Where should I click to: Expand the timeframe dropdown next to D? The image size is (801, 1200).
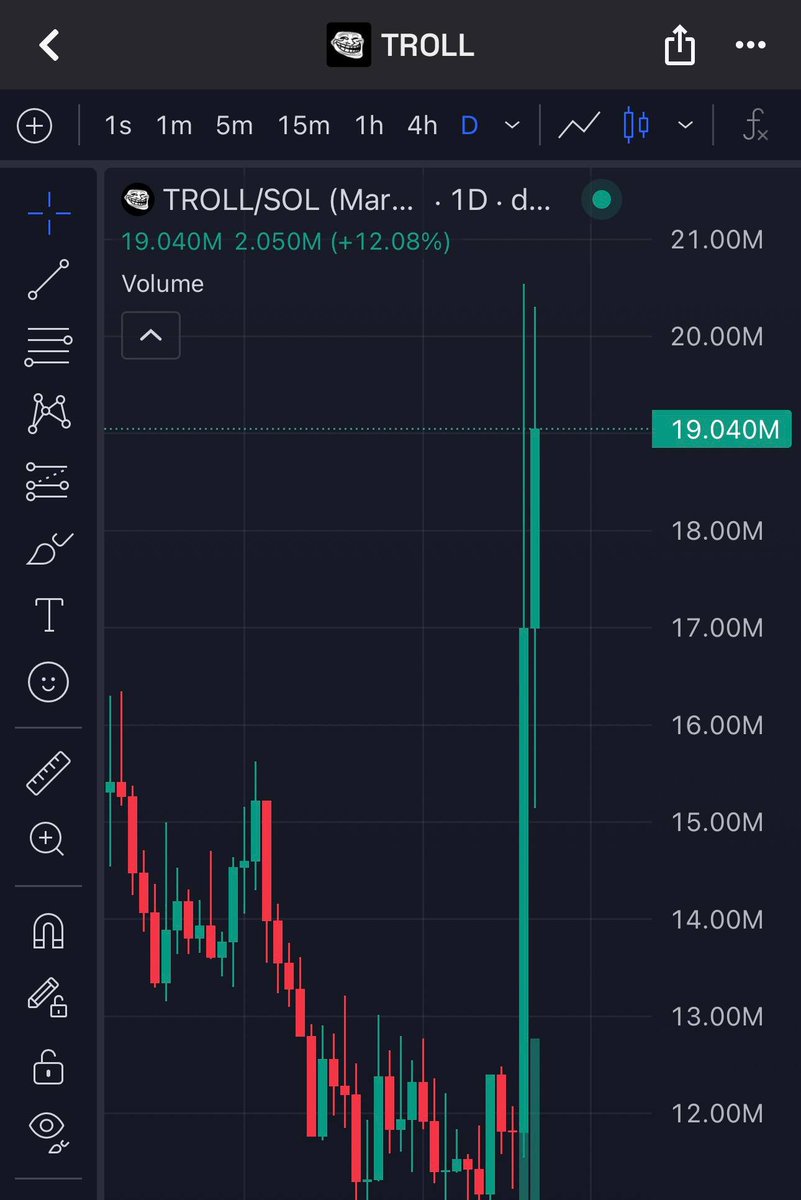point(512,126)
